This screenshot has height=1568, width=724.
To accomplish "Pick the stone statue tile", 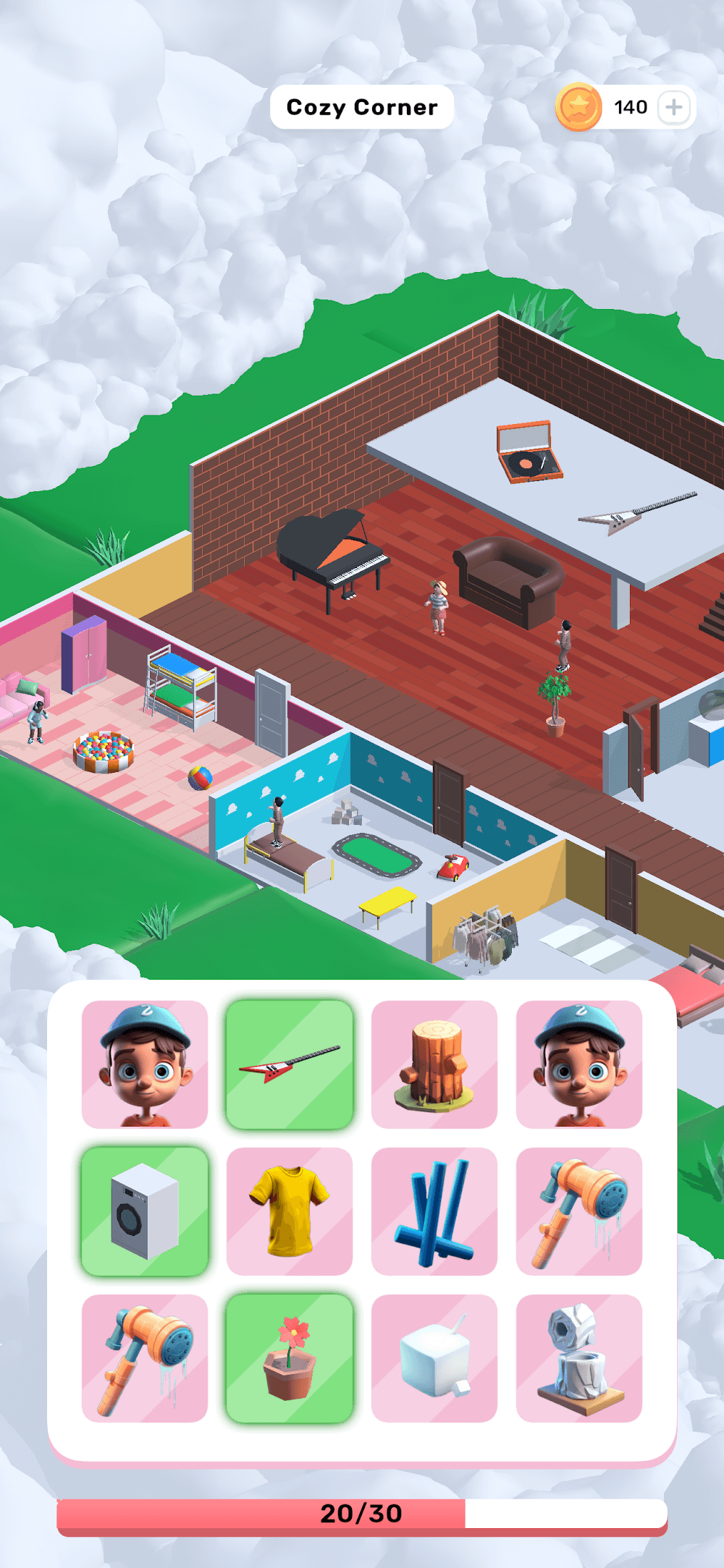I will pos(579,1358).
